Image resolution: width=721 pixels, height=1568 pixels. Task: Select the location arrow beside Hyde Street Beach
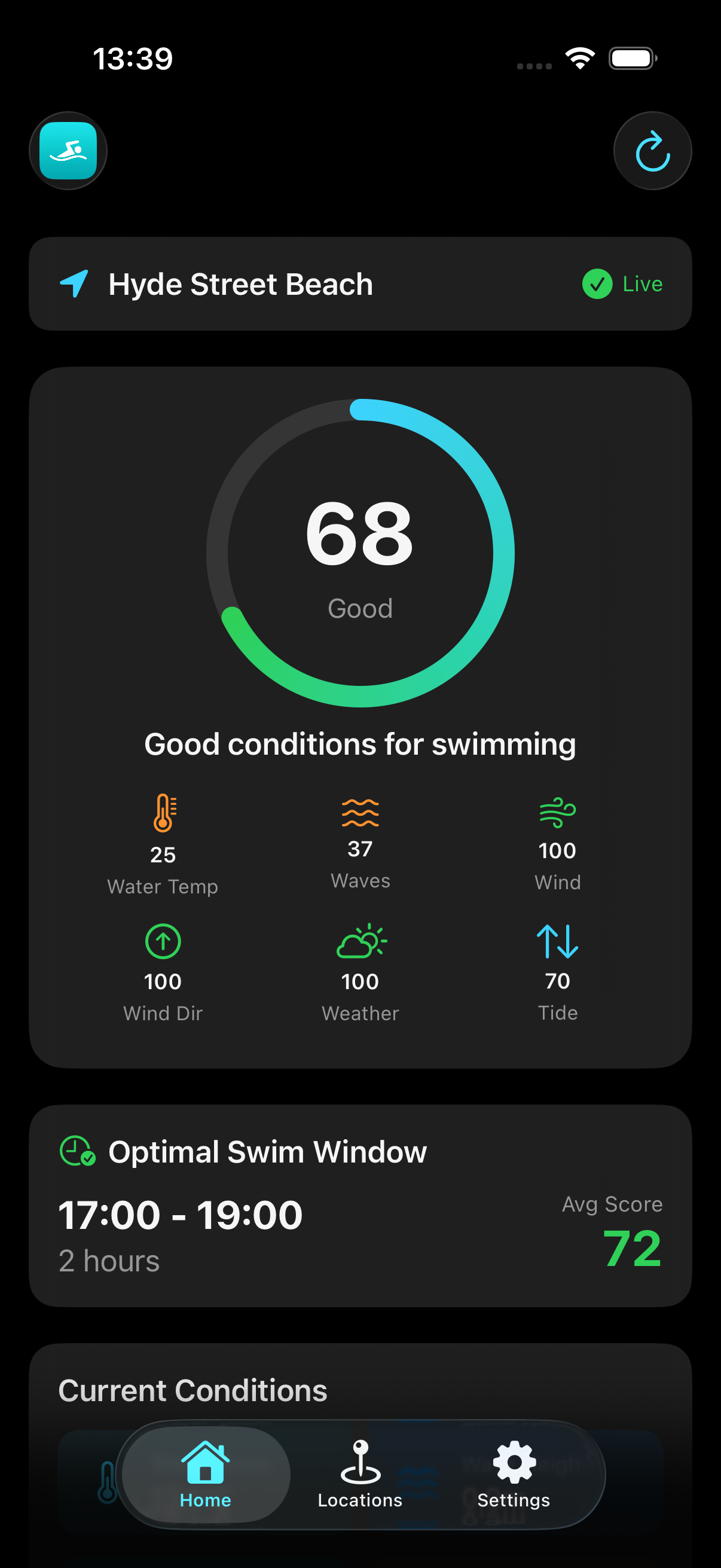(74, 283)
